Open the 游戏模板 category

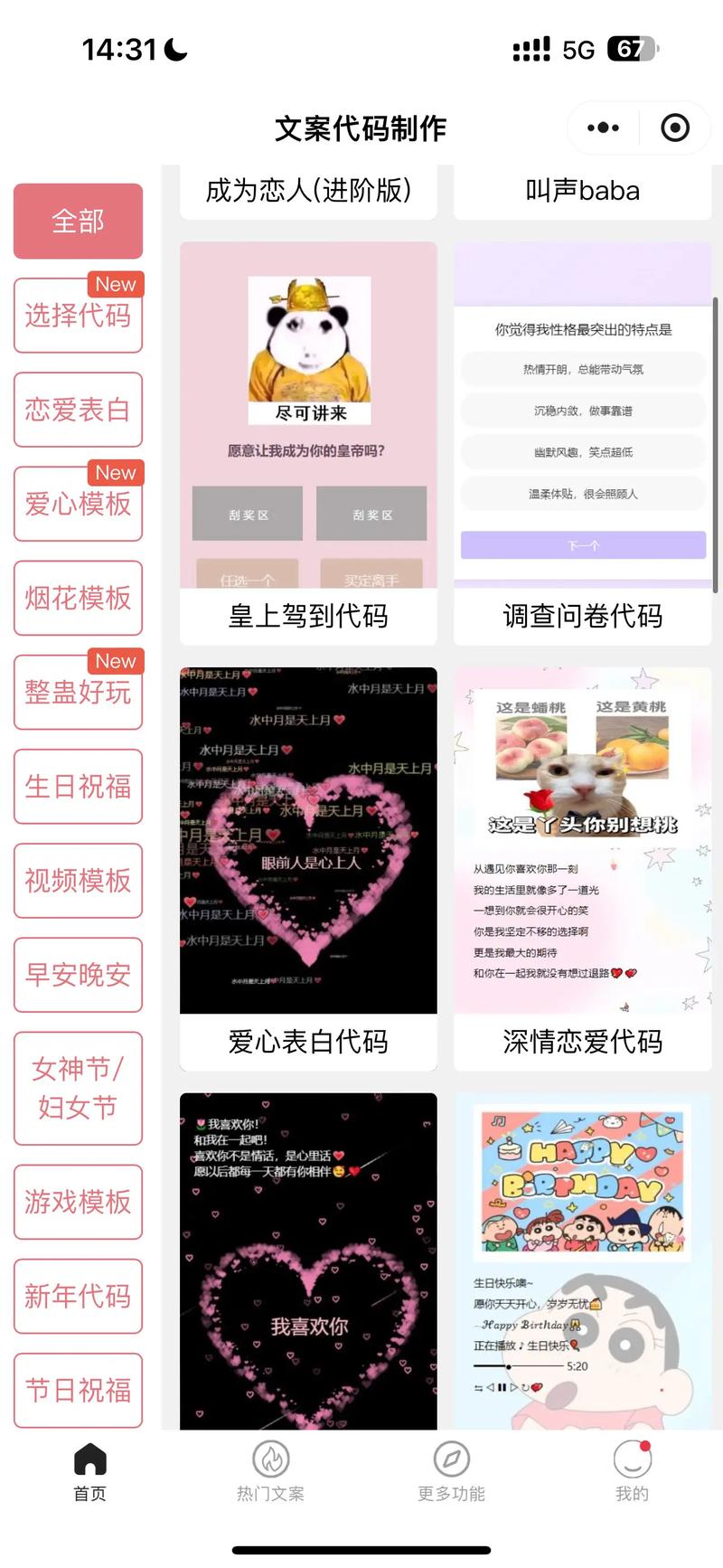(x=78, y=1202)
